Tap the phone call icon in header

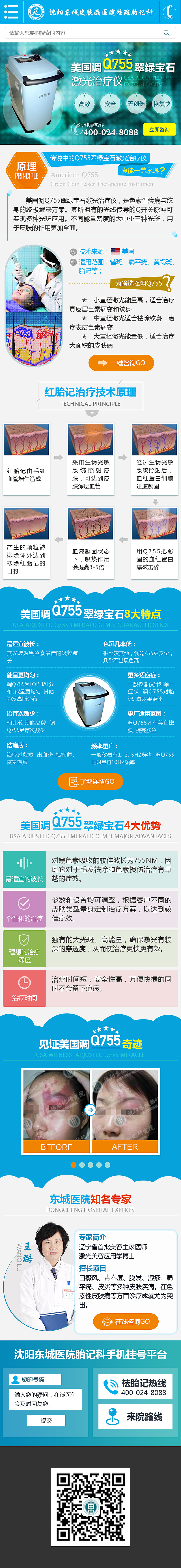click(x=168, y=12)
